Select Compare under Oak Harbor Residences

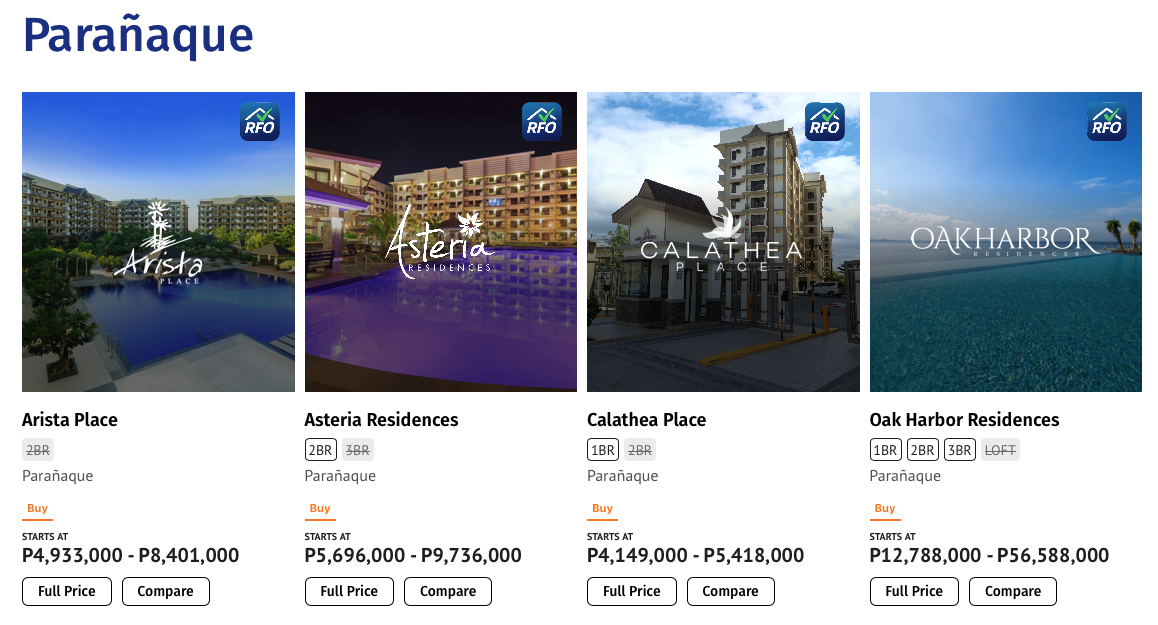pyautogui.click(x=1013, y=591)
